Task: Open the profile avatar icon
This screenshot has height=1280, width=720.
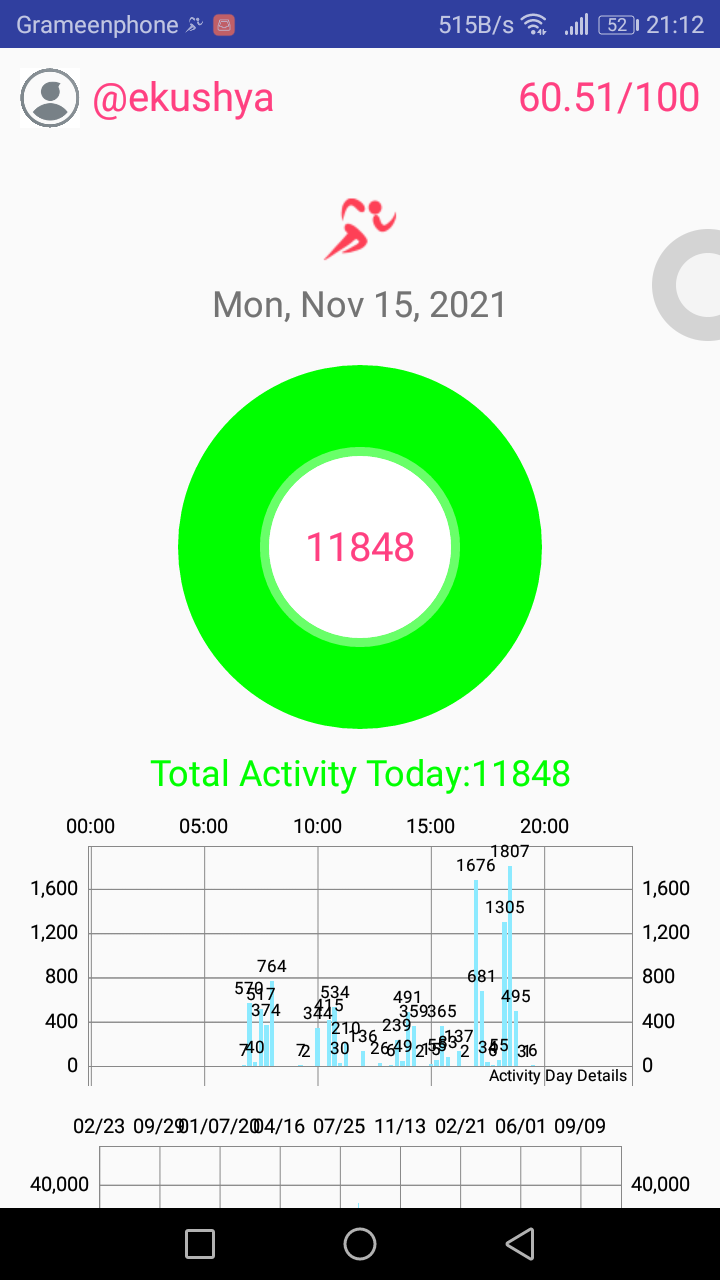Action: (49, 98)
